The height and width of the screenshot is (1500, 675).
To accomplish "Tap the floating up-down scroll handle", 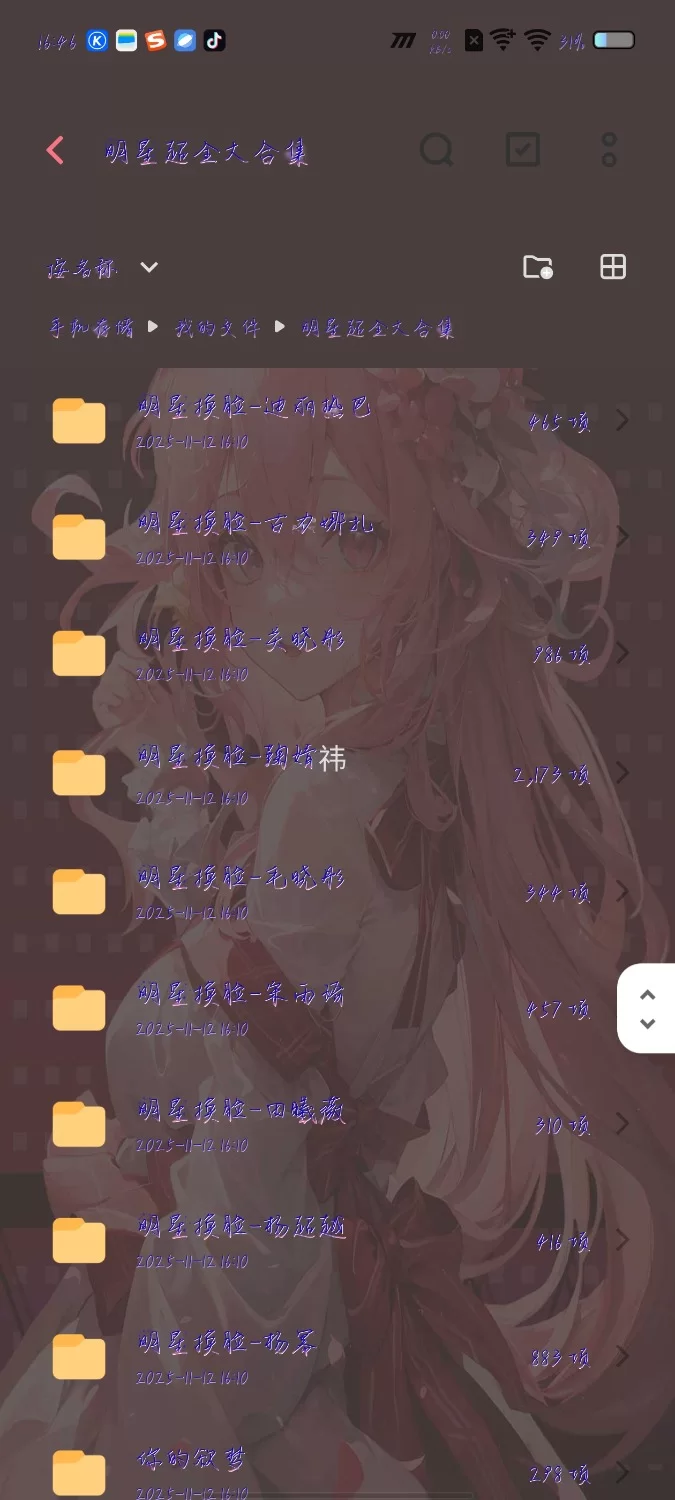I will [x=647, y=1008].
